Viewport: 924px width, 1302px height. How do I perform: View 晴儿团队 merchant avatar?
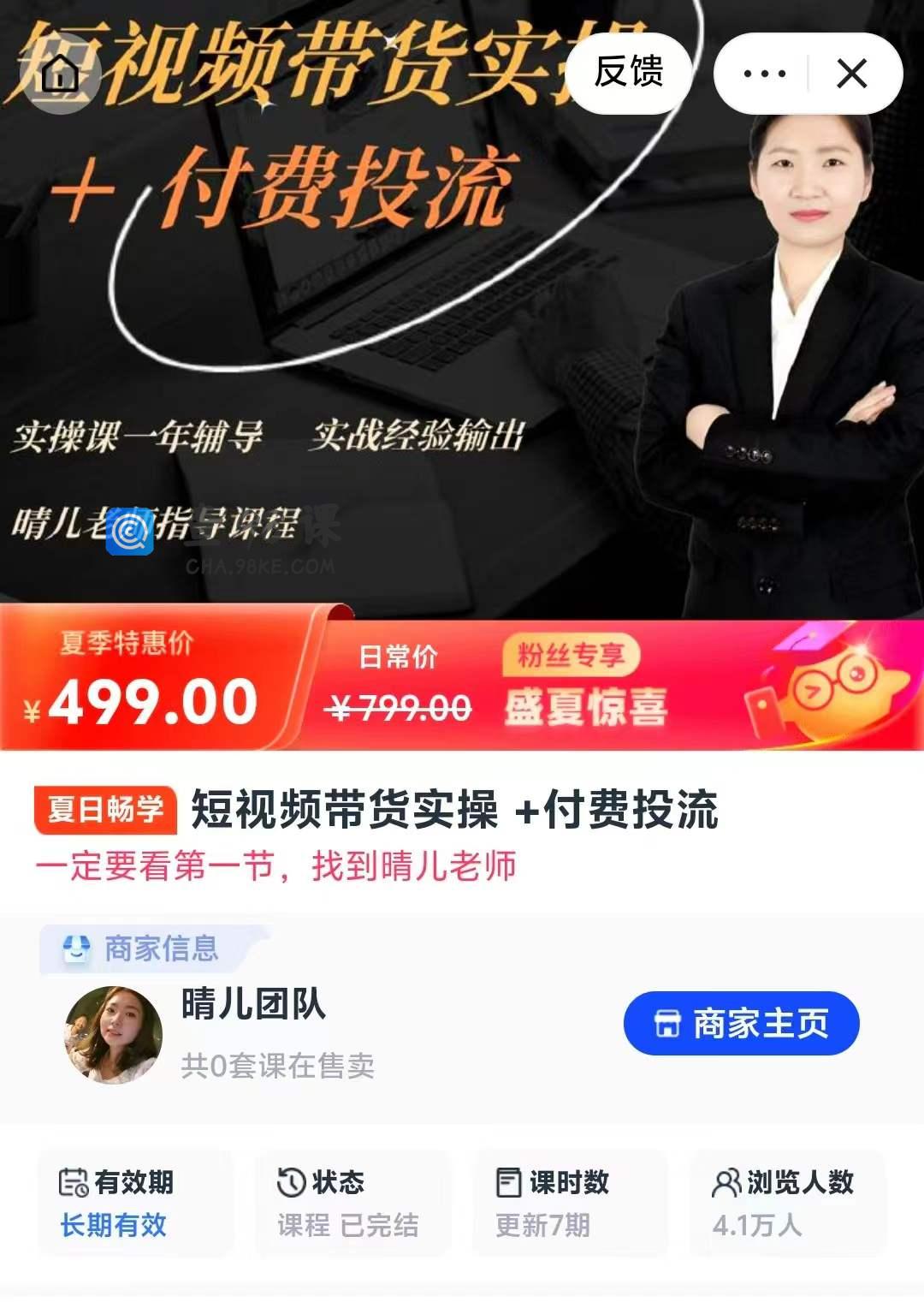(113, 1035)
